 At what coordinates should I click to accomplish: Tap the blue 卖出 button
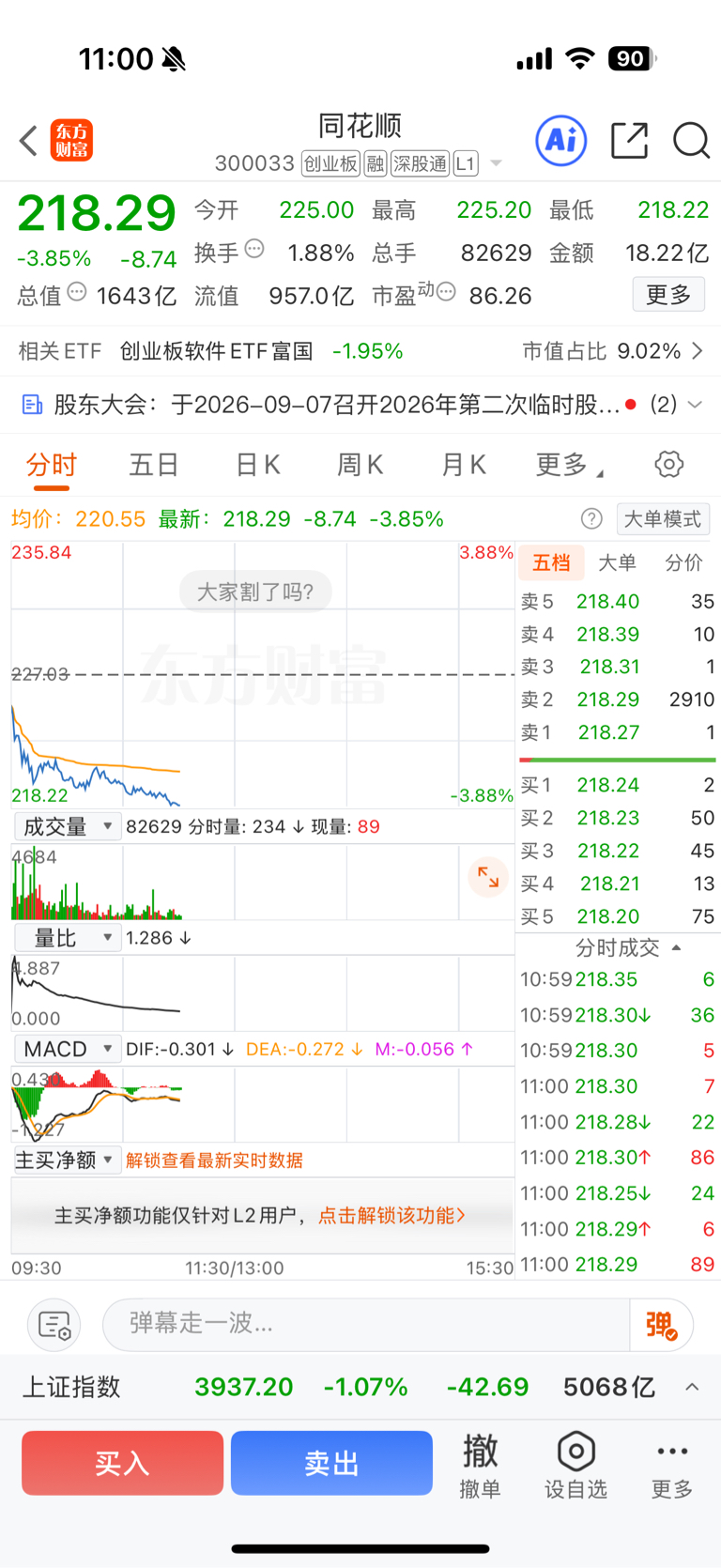(331, 1463)
